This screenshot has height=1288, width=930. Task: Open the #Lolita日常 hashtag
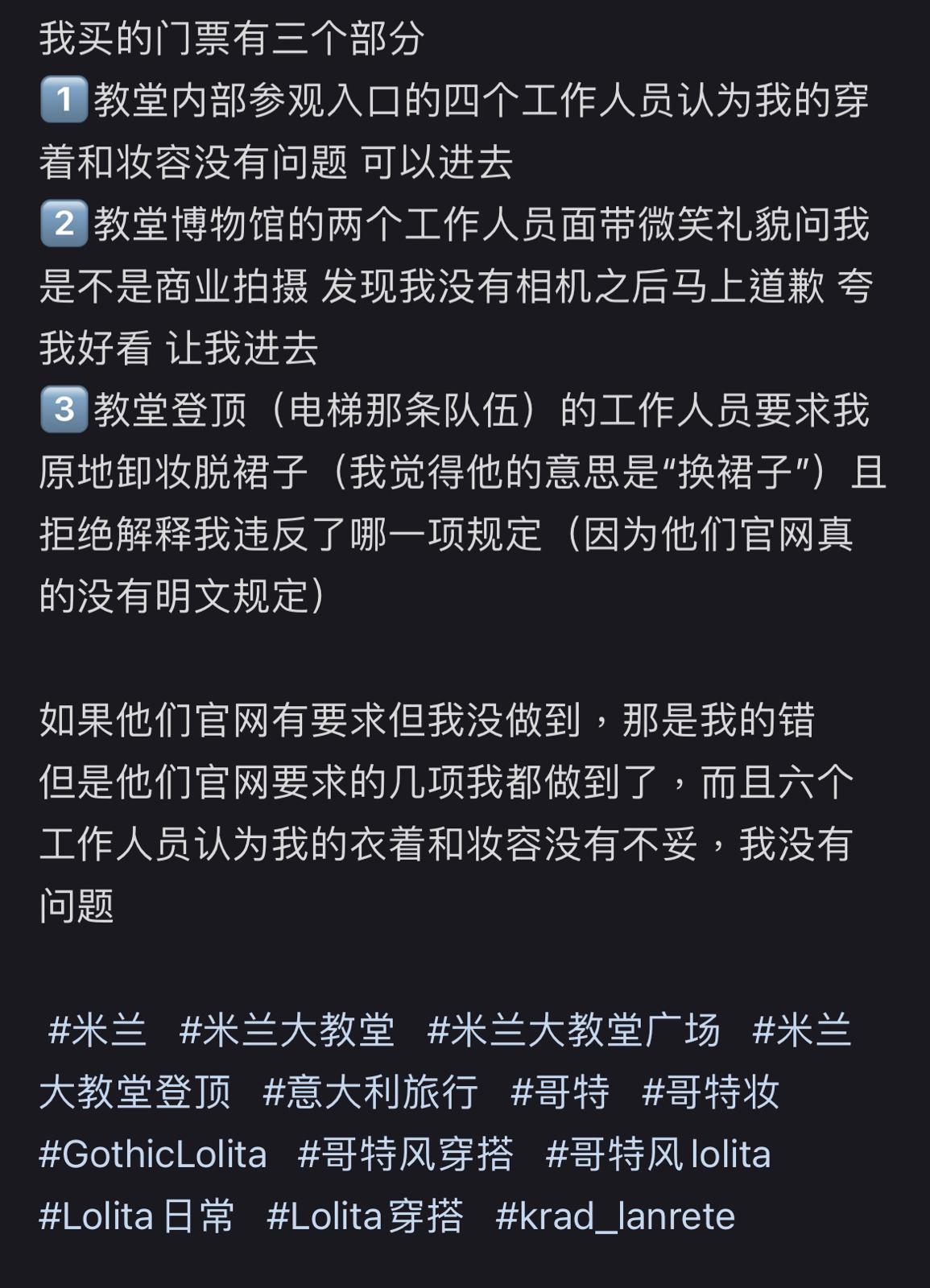pyautogui.click(x=137, y=1216)
